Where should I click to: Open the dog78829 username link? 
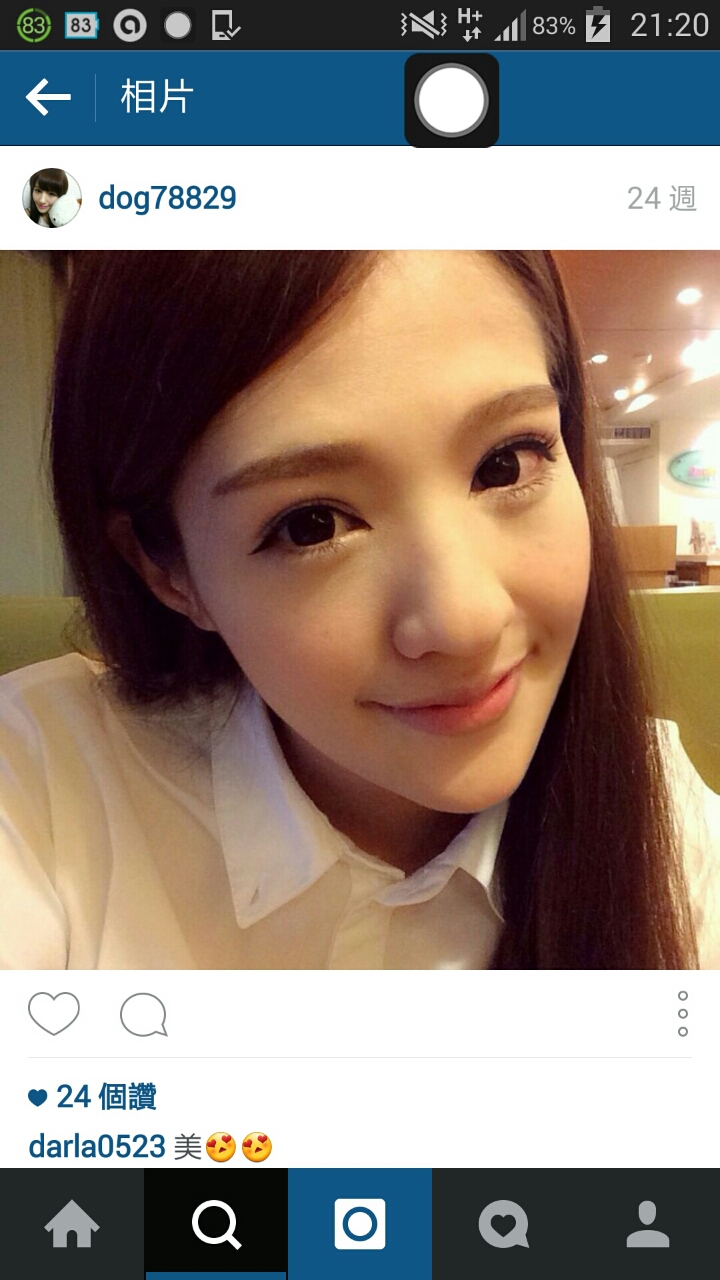167,198
